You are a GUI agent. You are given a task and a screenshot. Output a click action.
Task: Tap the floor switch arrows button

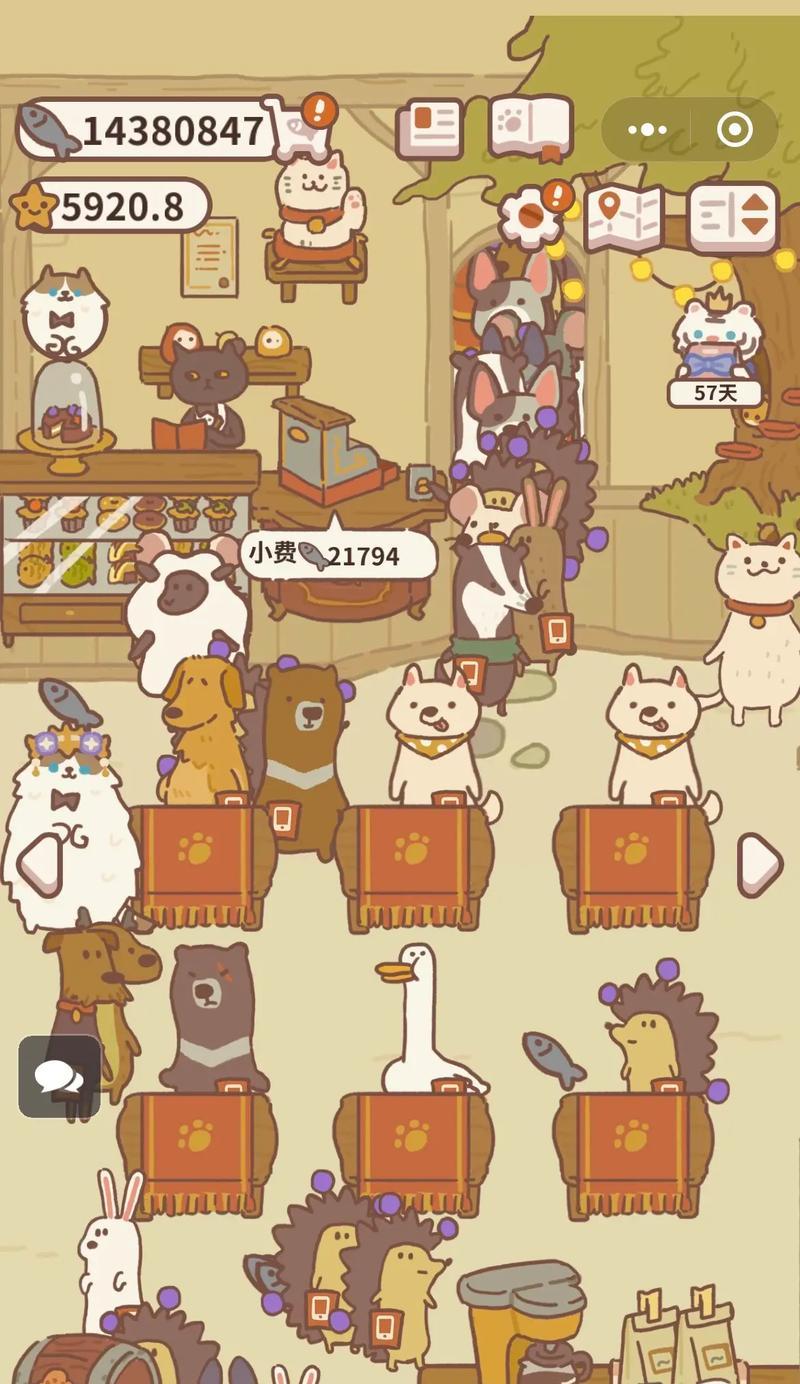tap(733, 217)
